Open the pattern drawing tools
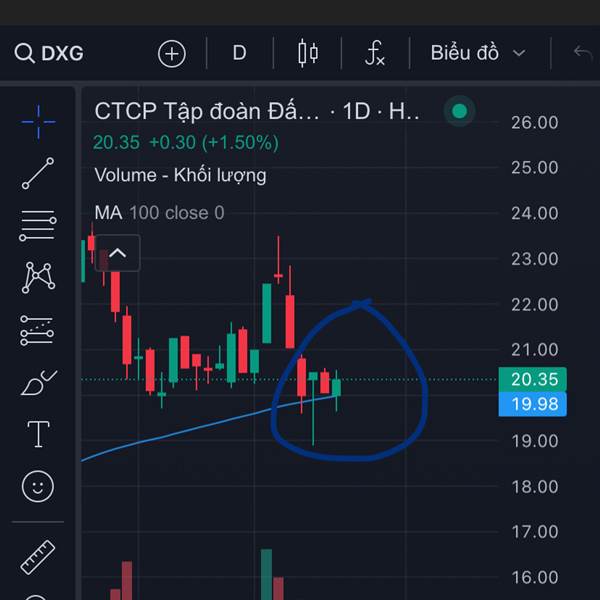 [x=38, y=277]
